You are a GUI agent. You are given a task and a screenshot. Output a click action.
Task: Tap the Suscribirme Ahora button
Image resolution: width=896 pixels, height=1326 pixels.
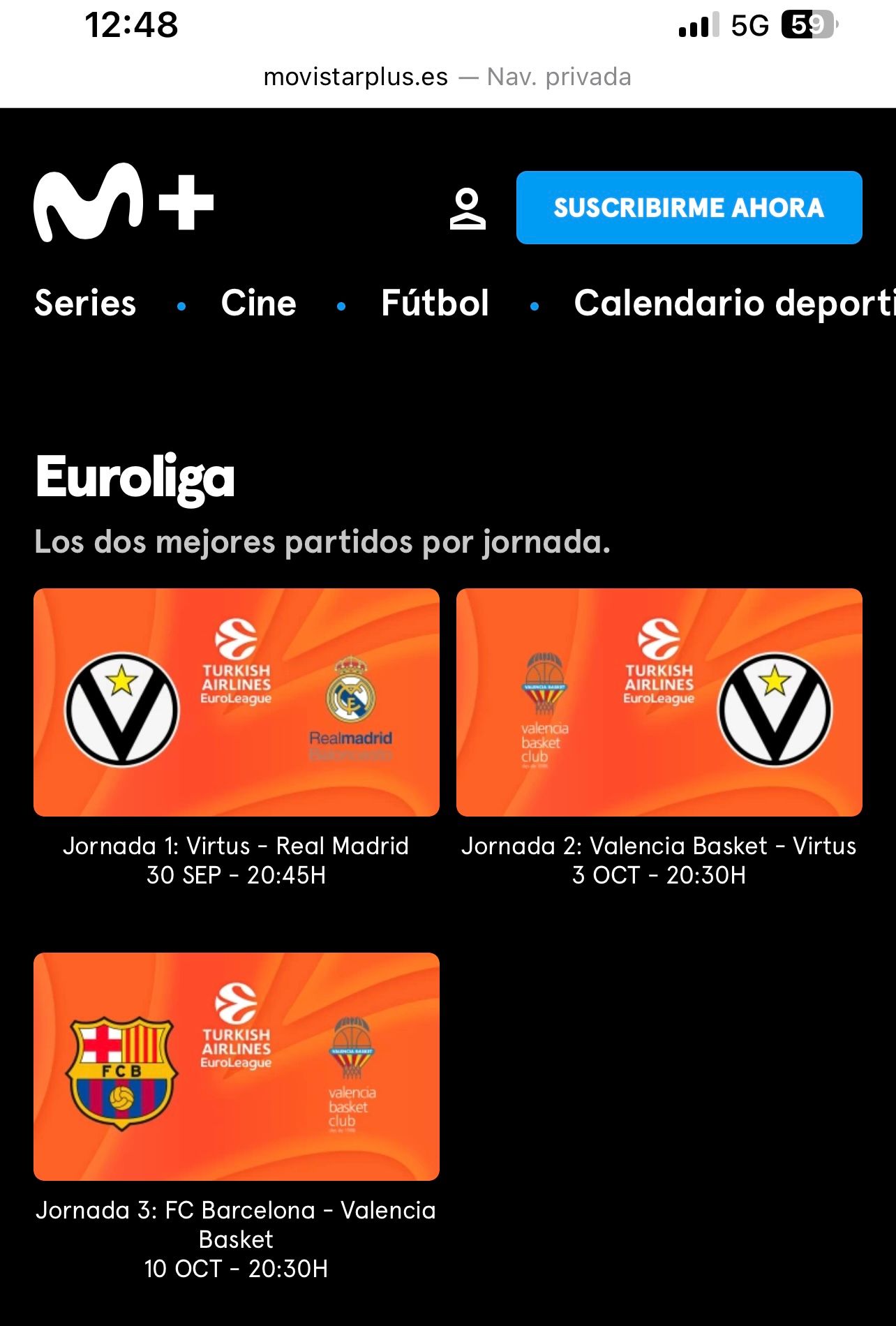coord(689,208)
